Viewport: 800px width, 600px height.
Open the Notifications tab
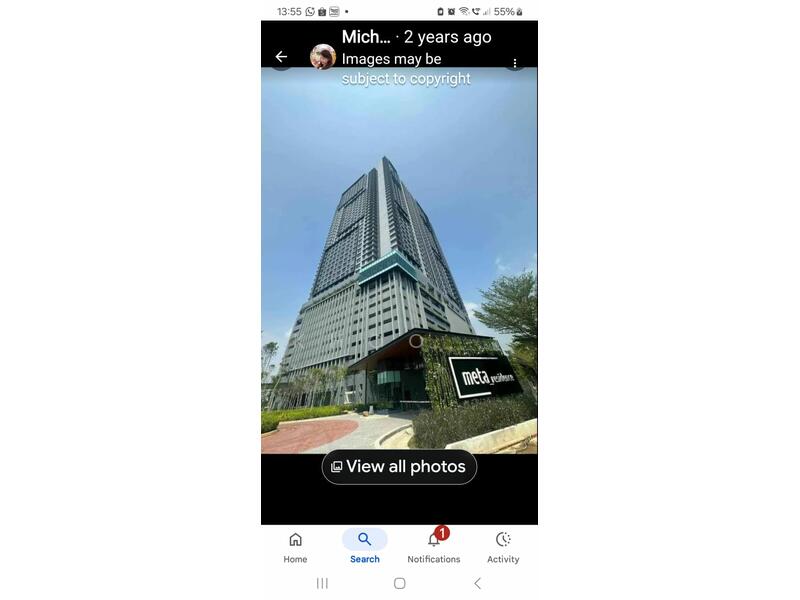pos(434,547)
